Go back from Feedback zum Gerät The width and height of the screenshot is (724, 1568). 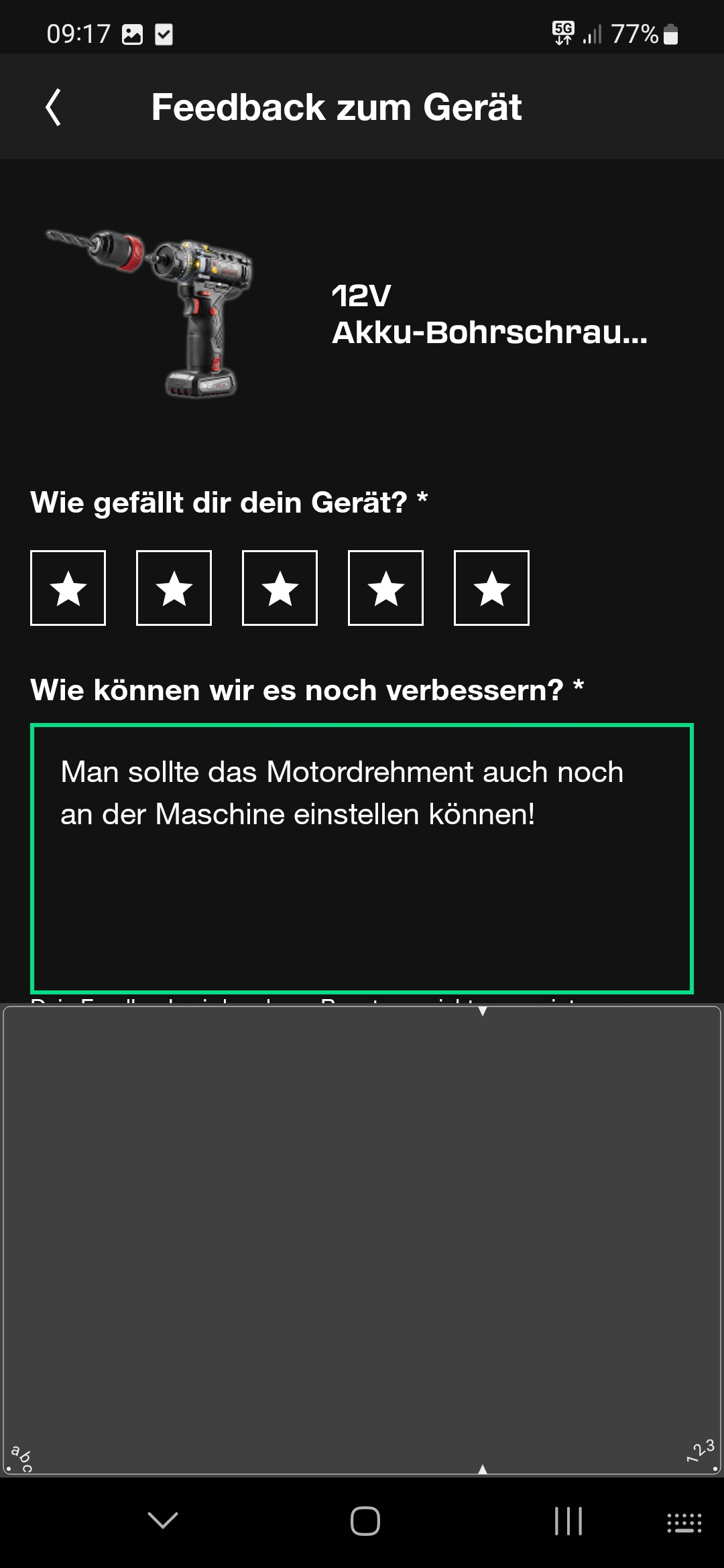tap(54, 107)
